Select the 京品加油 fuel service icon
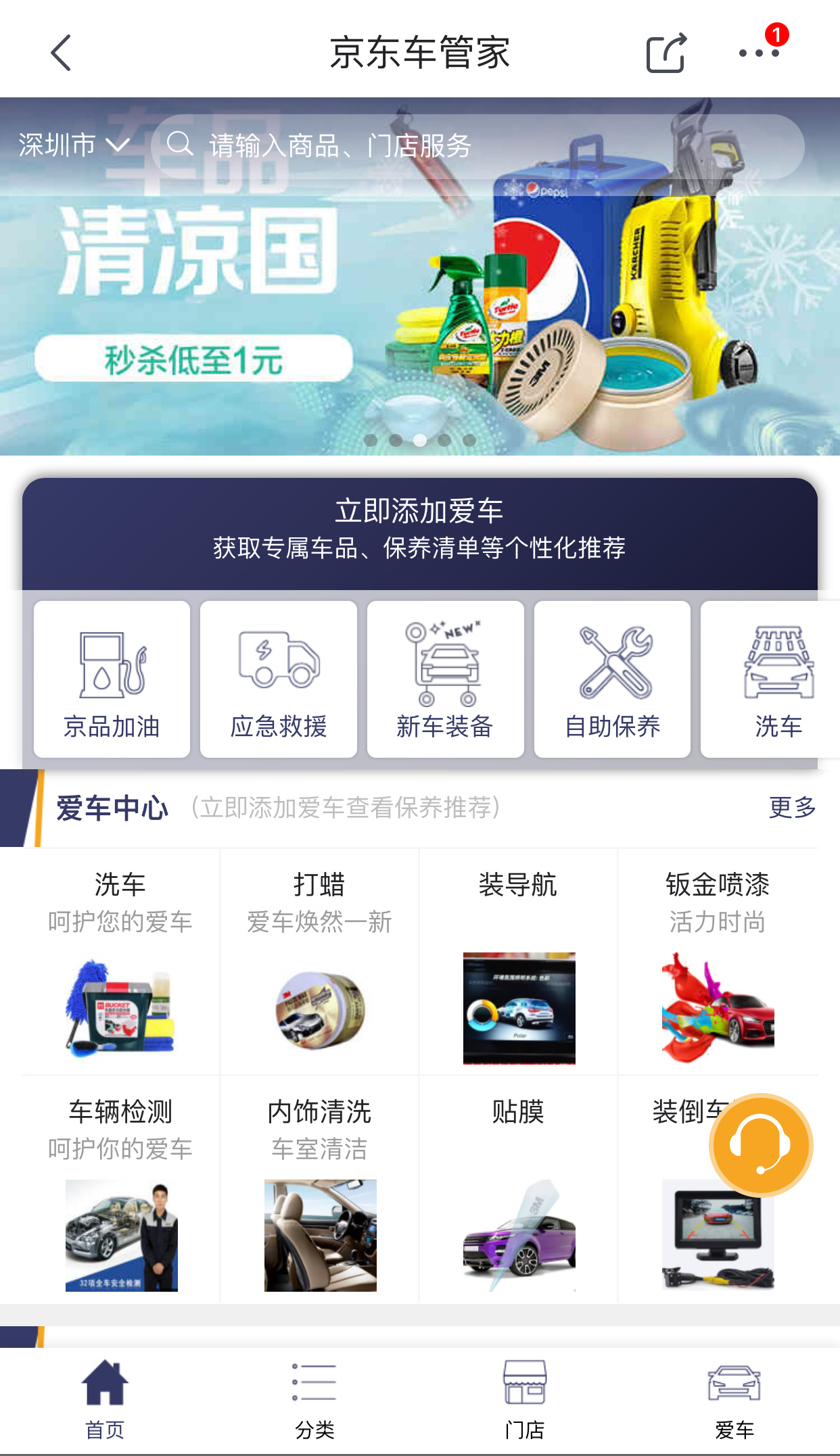This screenshot has height=1456, width=840. 112,679
